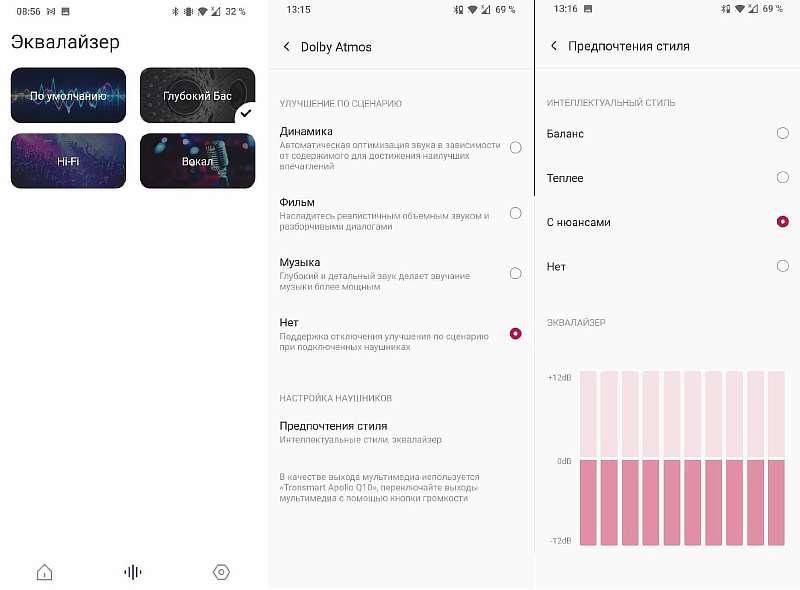
Task: Select the С нюансами style
Action: pos(782,222)
